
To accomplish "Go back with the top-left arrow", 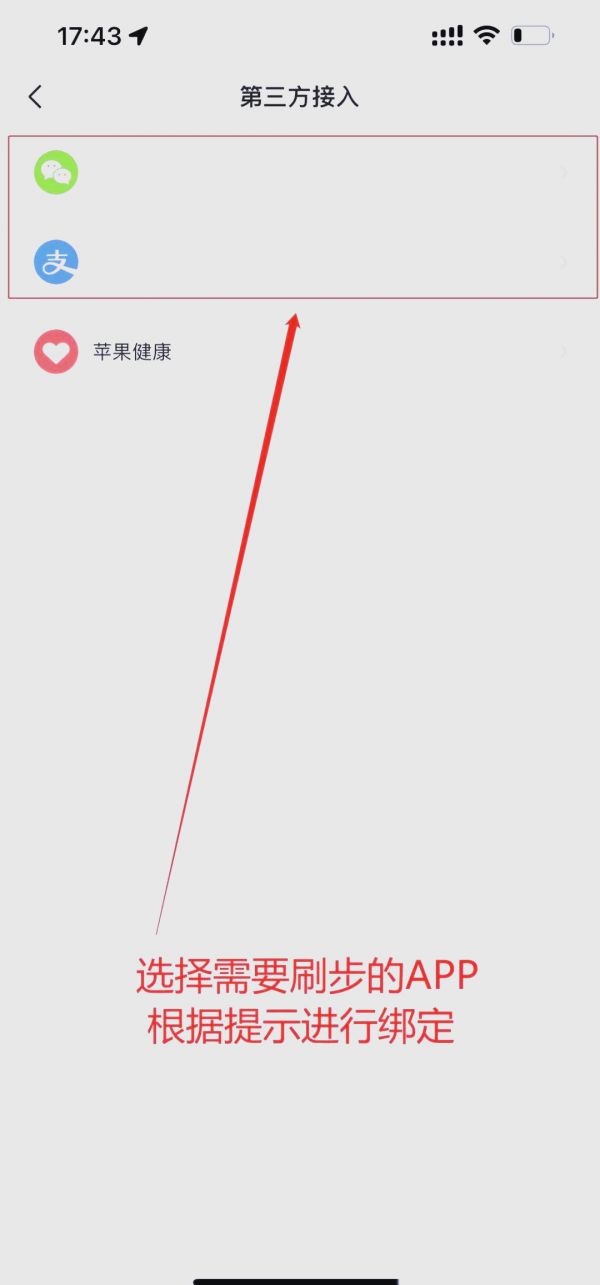I will coord(36,97).
